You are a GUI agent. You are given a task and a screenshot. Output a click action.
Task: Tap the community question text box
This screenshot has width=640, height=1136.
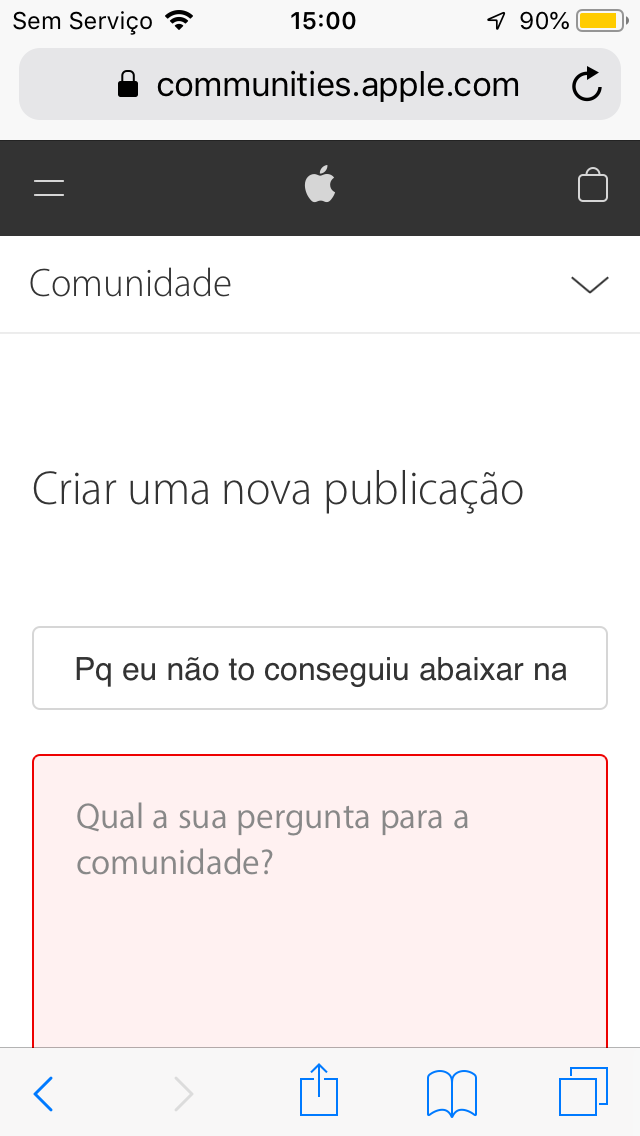320,900
